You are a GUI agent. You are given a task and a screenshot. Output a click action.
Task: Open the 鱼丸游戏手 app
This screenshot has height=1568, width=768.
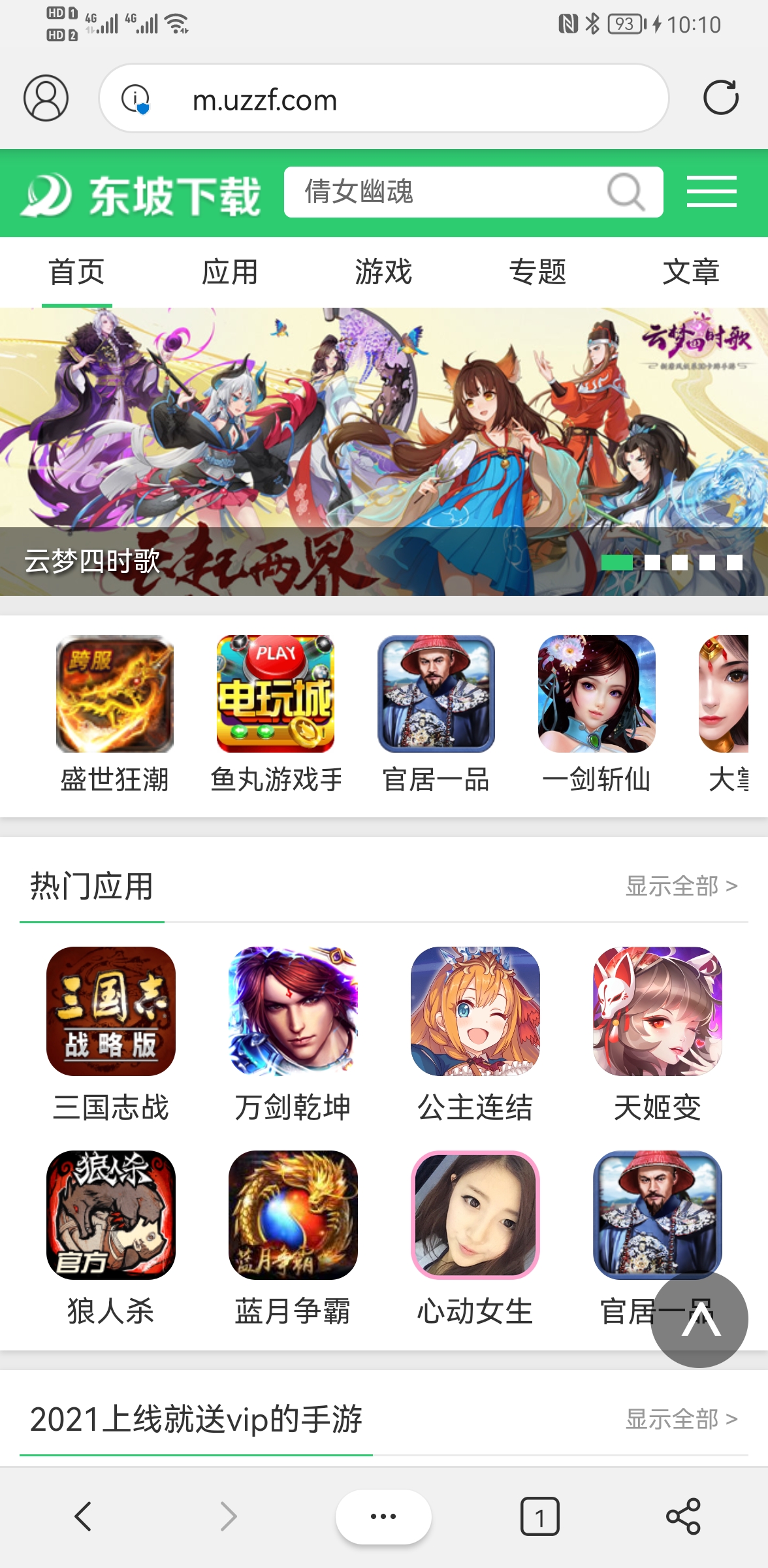click(276, 712)
